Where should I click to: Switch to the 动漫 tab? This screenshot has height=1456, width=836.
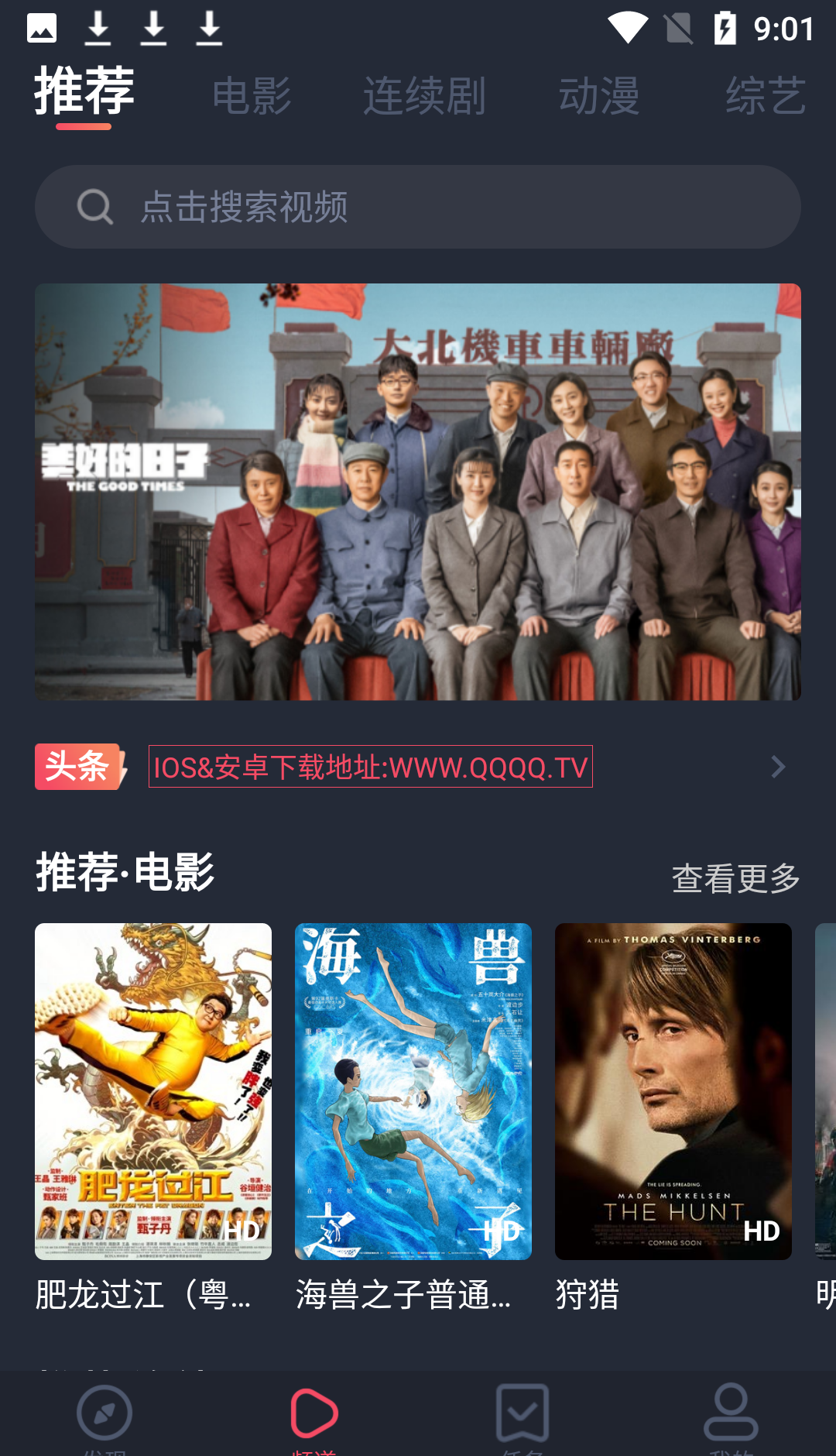(599, 95)
